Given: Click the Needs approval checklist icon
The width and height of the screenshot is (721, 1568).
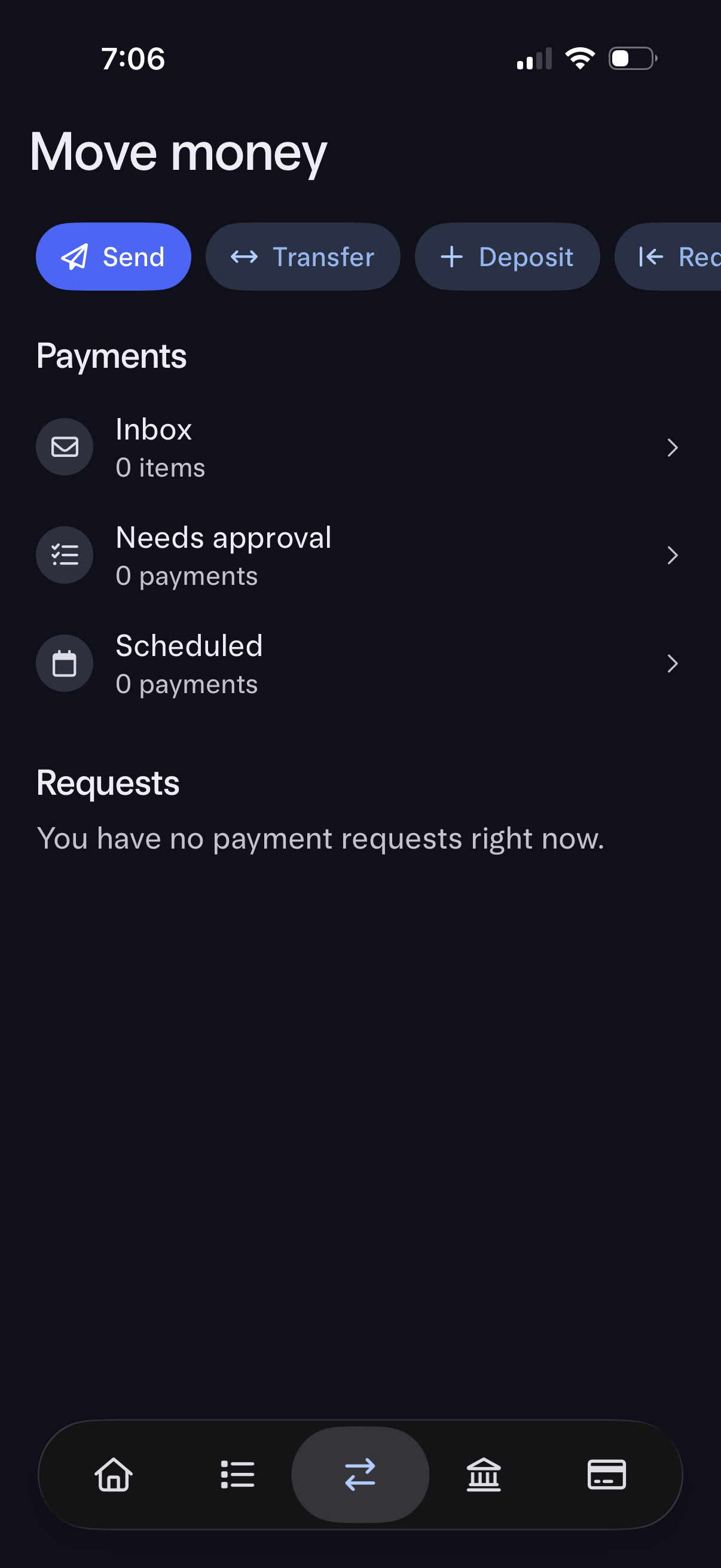Looking at the screenshot, I should point(65,554).
